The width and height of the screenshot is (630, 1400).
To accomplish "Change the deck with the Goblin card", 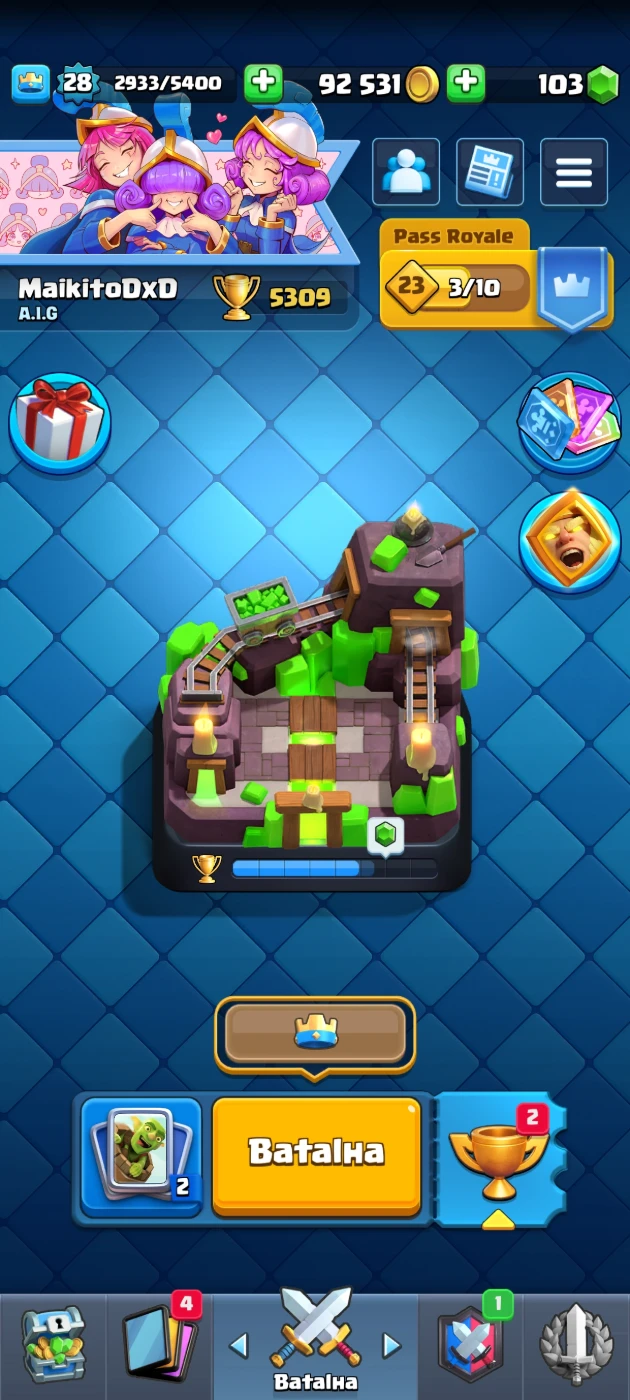I will [141, 1155].
